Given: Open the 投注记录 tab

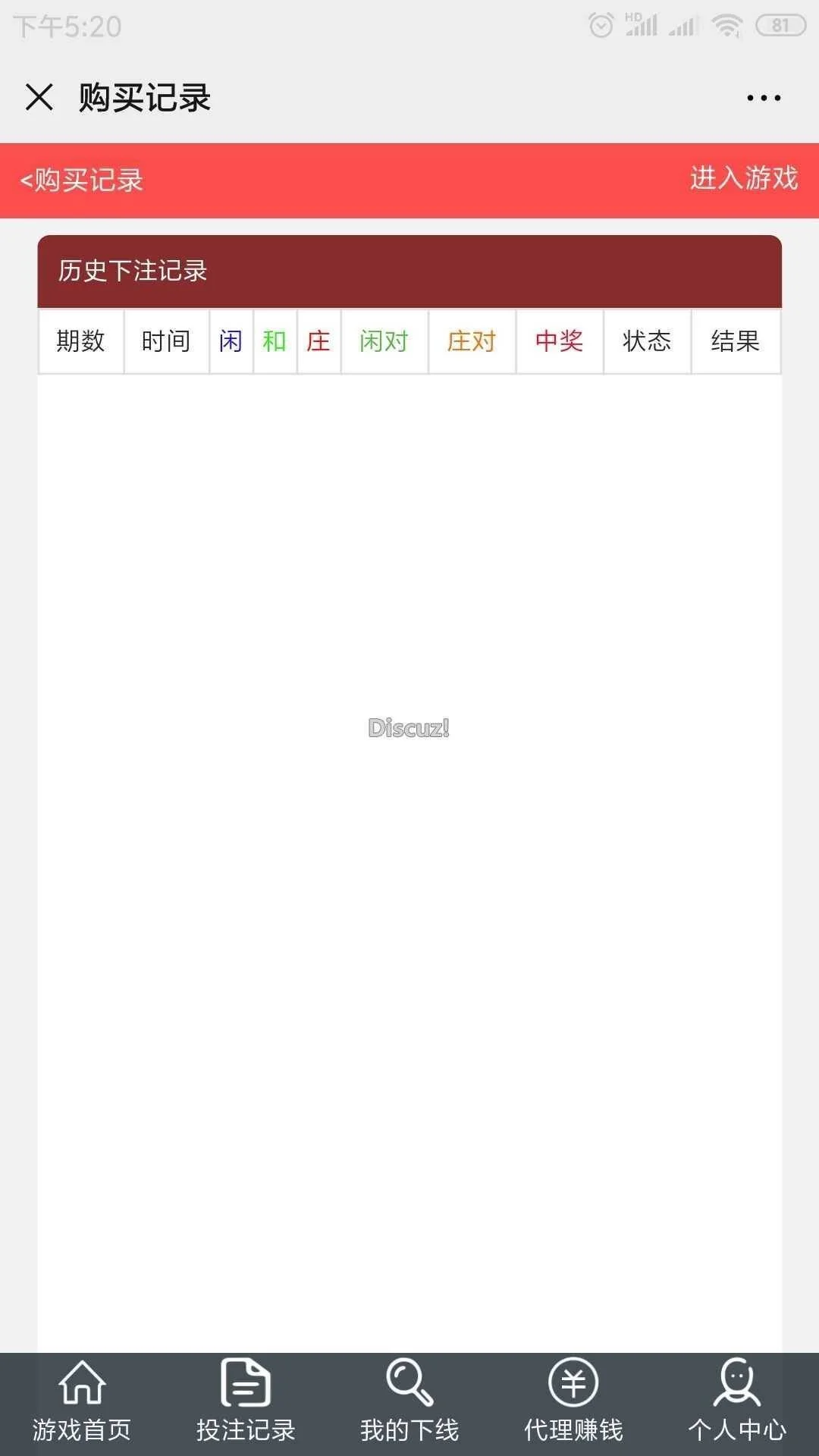Looking at the screenshot, I should pos(246,1403).
